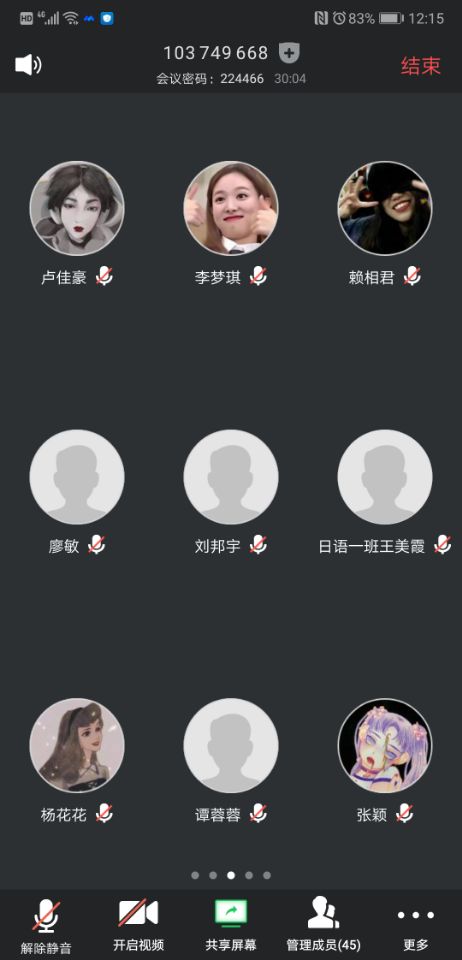Tap 结束 to end the meeting
462x960 pixels.
point(421,66)
